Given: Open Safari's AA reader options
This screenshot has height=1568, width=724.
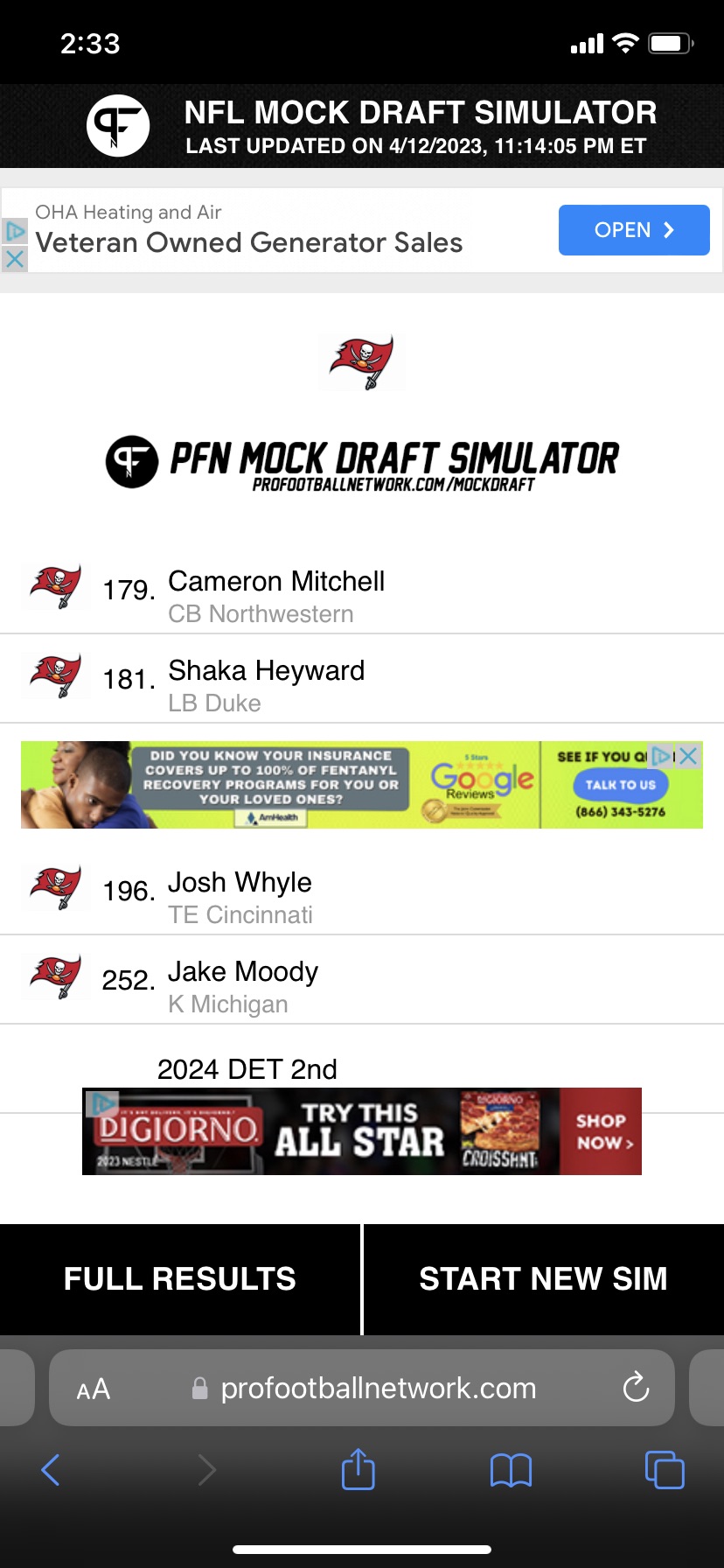Looking at the screenshot, I should [94, 1389].
